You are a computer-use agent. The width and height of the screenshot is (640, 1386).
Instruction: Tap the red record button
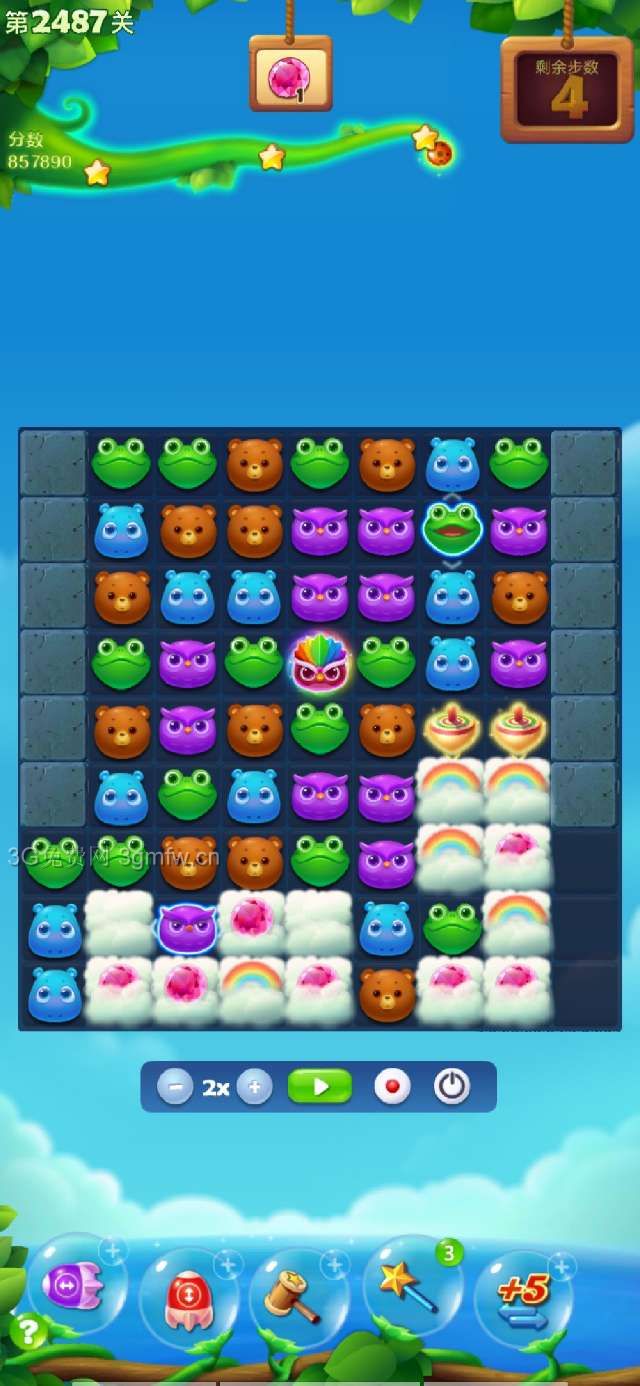tap(392, 1087)
